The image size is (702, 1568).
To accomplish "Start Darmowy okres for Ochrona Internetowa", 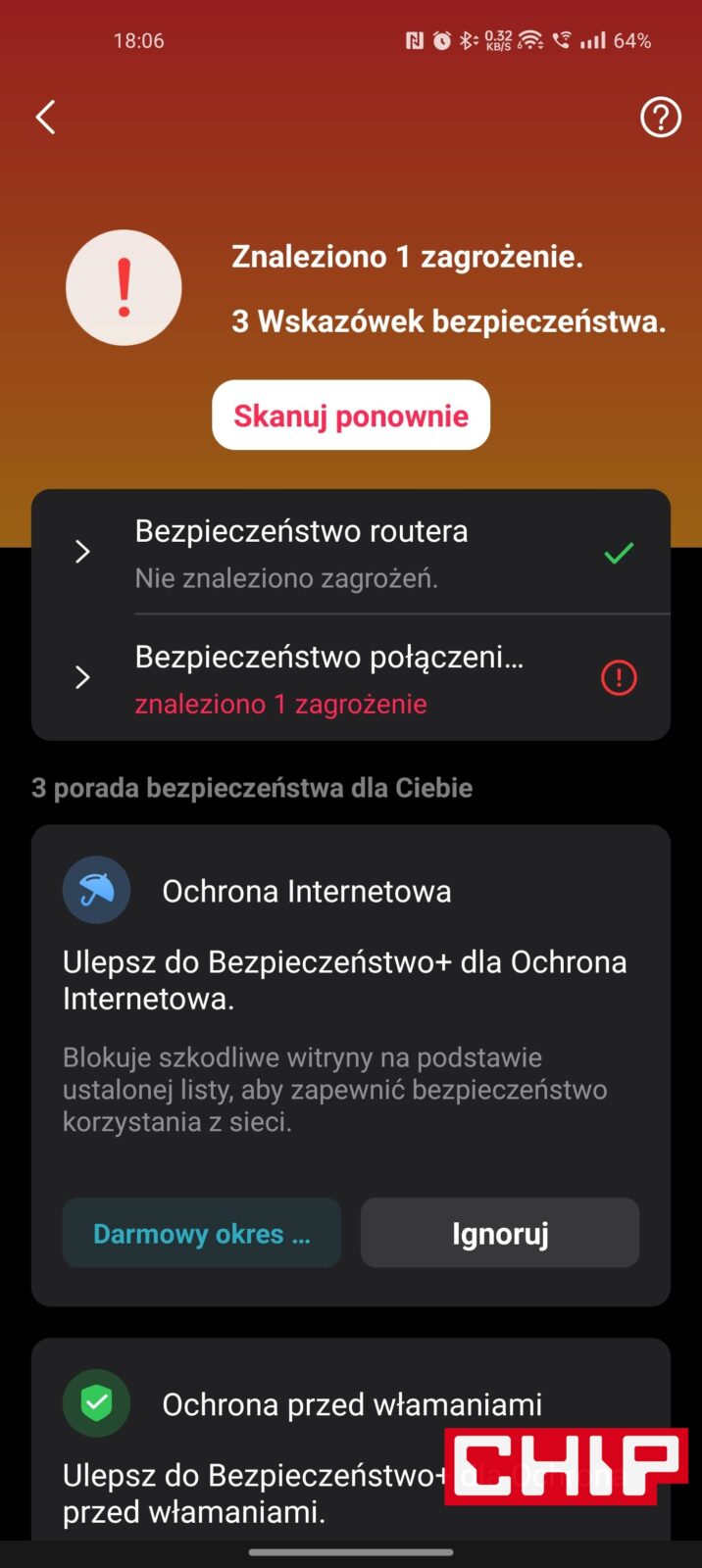I will point(202,1234).
